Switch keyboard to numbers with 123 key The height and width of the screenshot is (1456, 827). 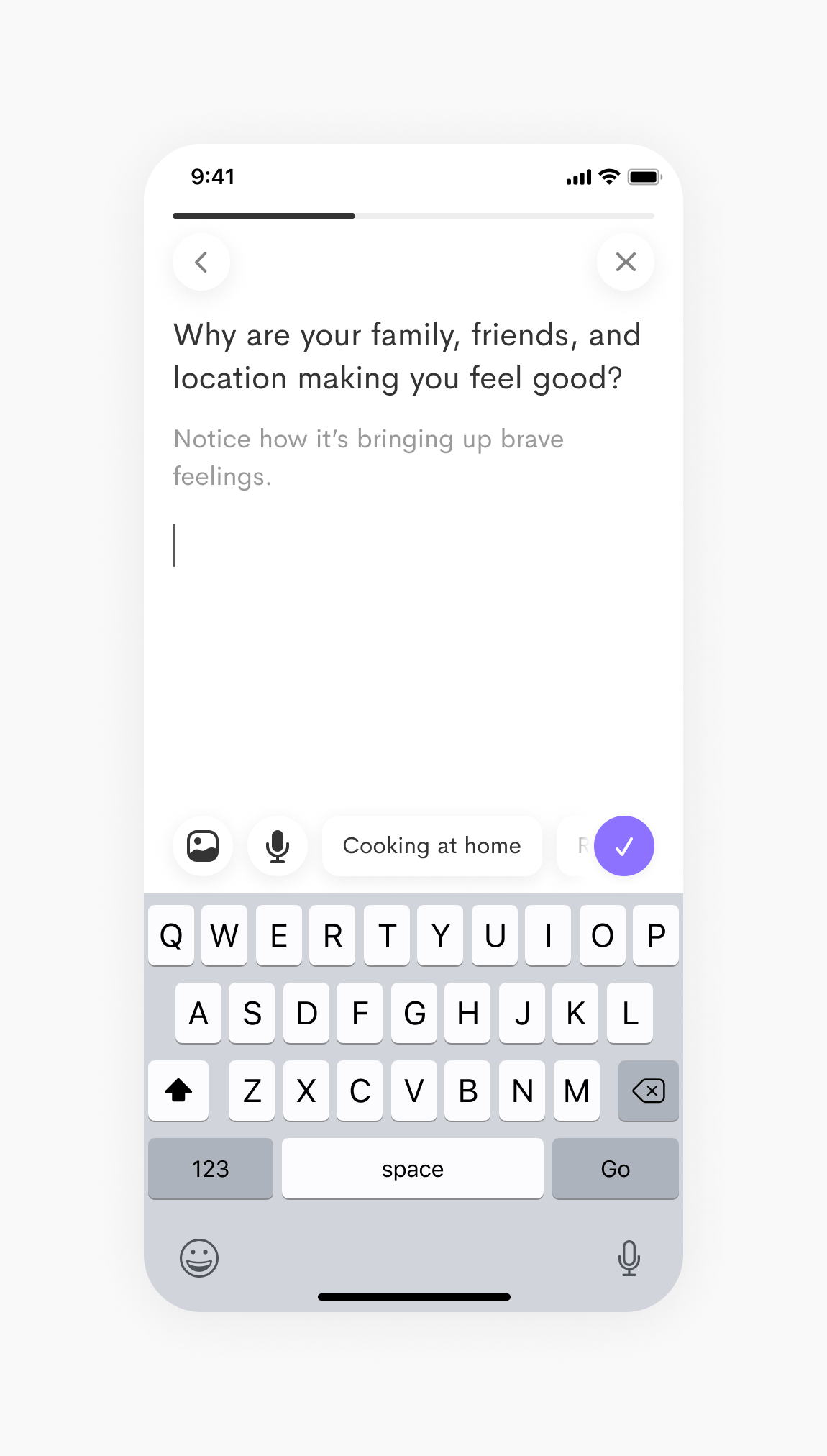(x=211, y=1168)
